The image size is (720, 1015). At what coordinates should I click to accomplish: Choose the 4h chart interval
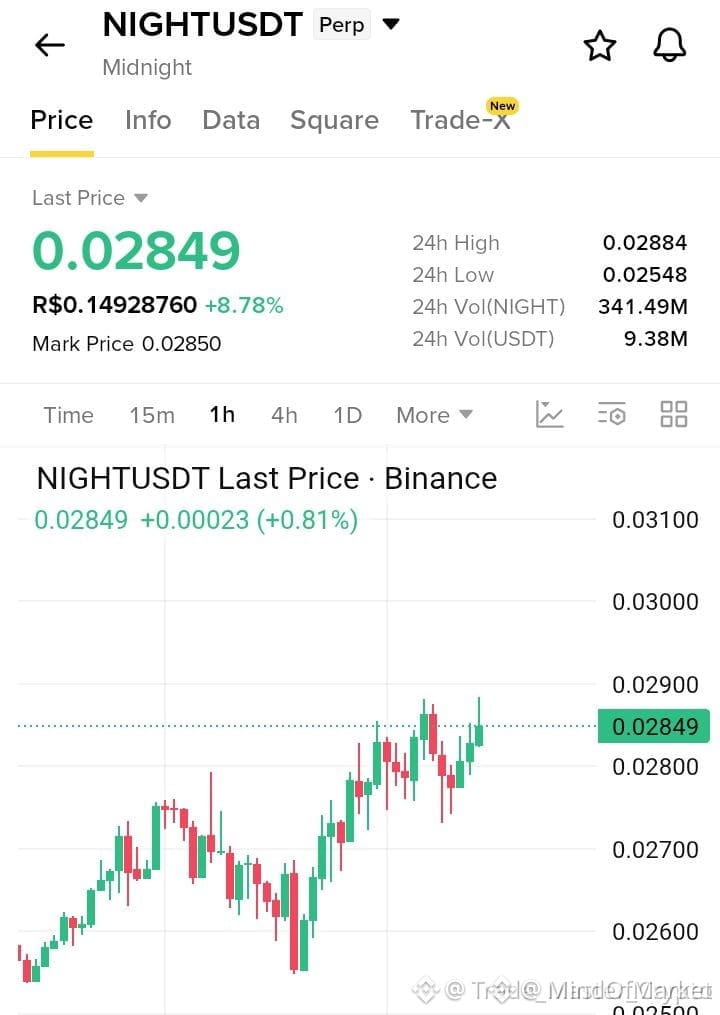(x=284, y=415)
